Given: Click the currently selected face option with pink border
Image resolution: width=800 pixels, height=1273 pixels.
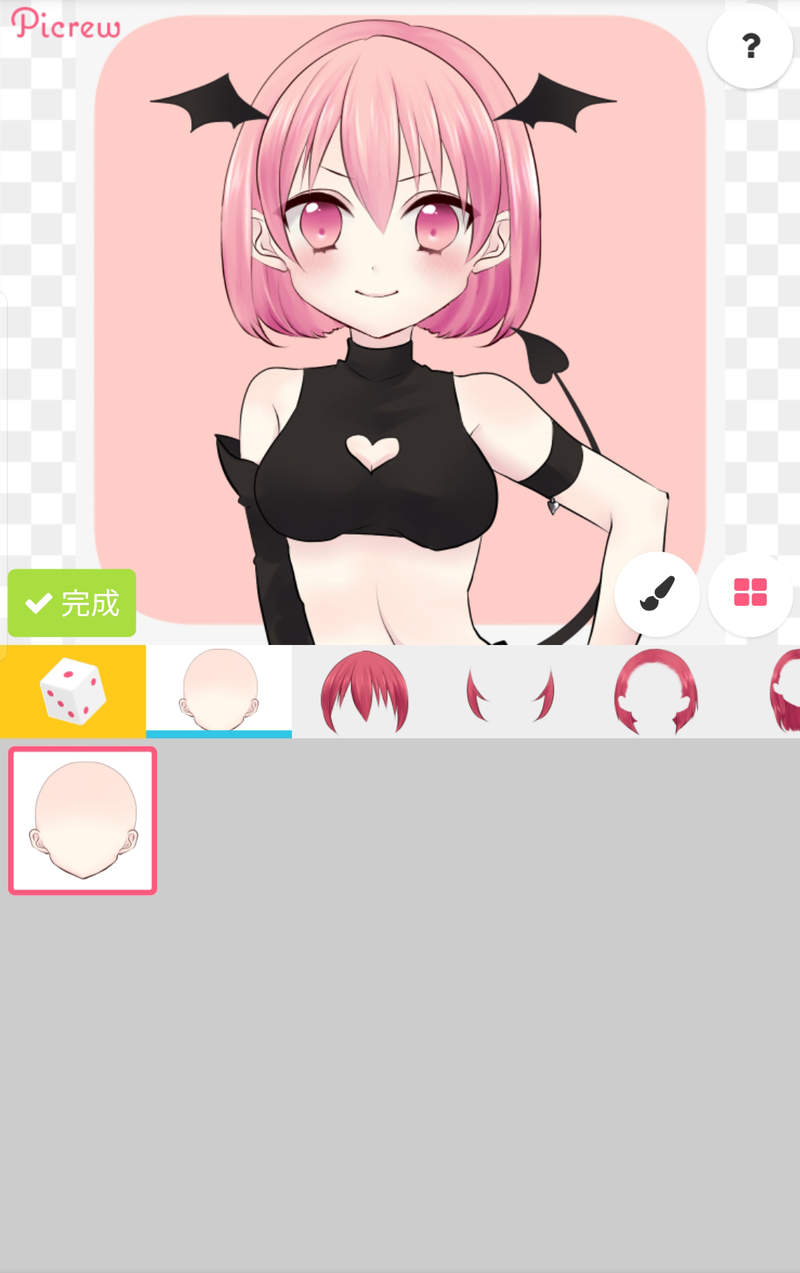Looking at the screenshot, I should tap(82, 820).
